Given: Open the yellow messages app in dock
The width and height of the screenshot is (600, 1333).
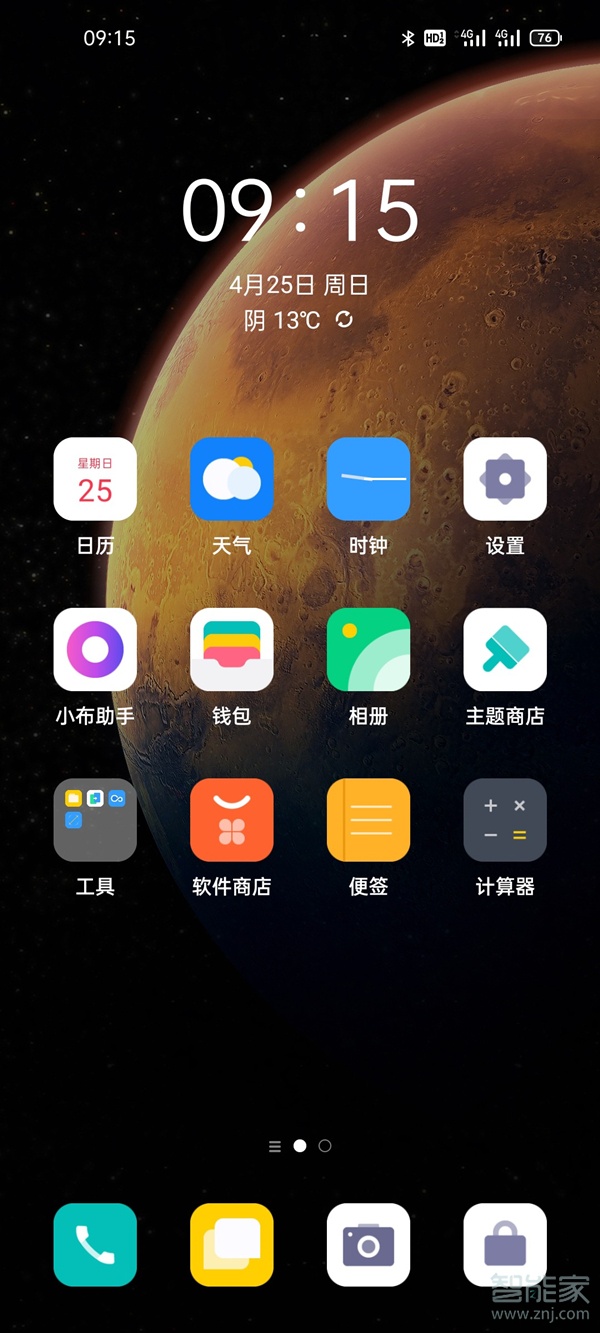Looking at the screenshot, I should (231, 1244).
